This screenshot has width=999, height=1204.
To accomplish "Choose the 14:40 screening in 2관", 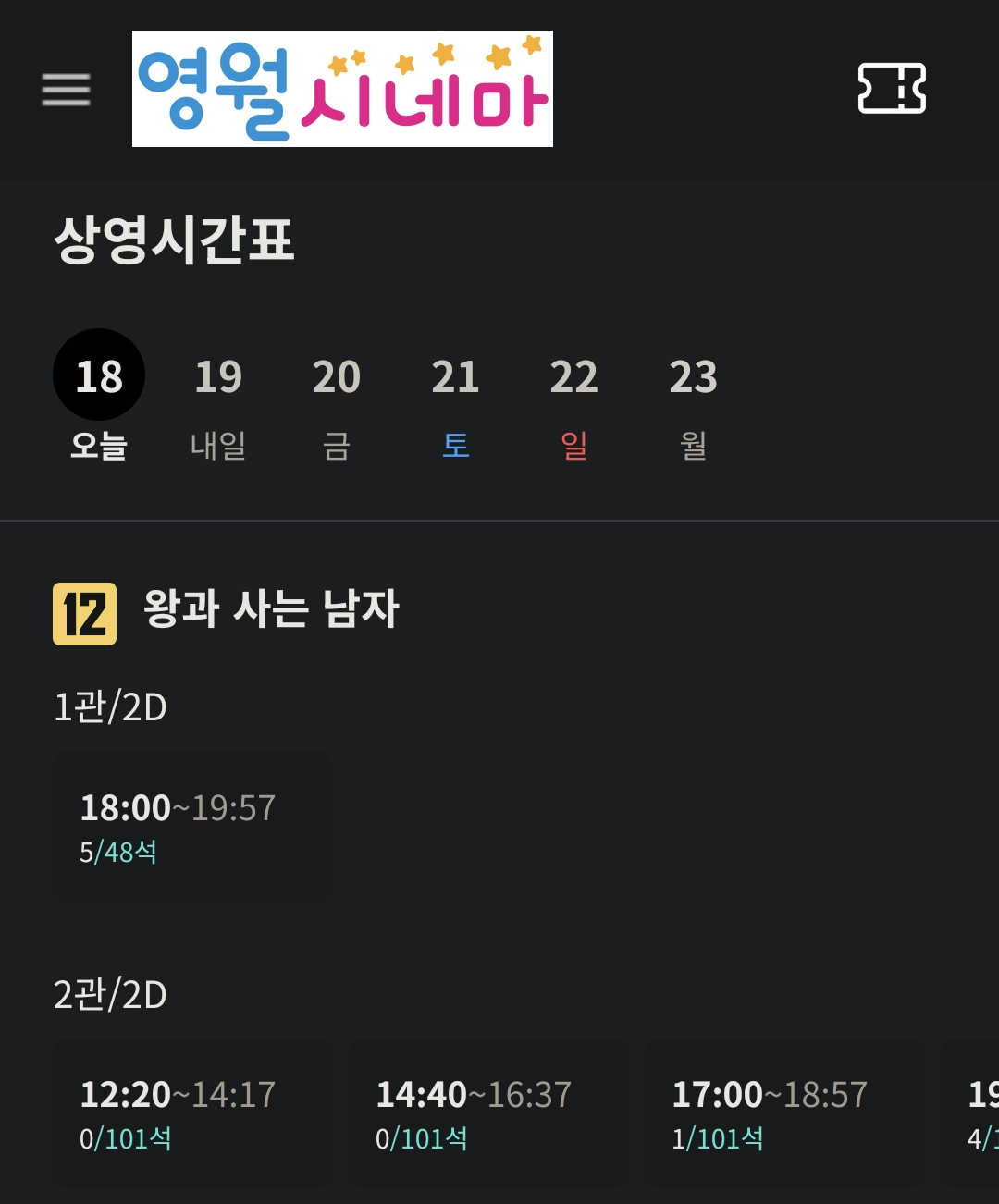I will tap(488, 1113).
